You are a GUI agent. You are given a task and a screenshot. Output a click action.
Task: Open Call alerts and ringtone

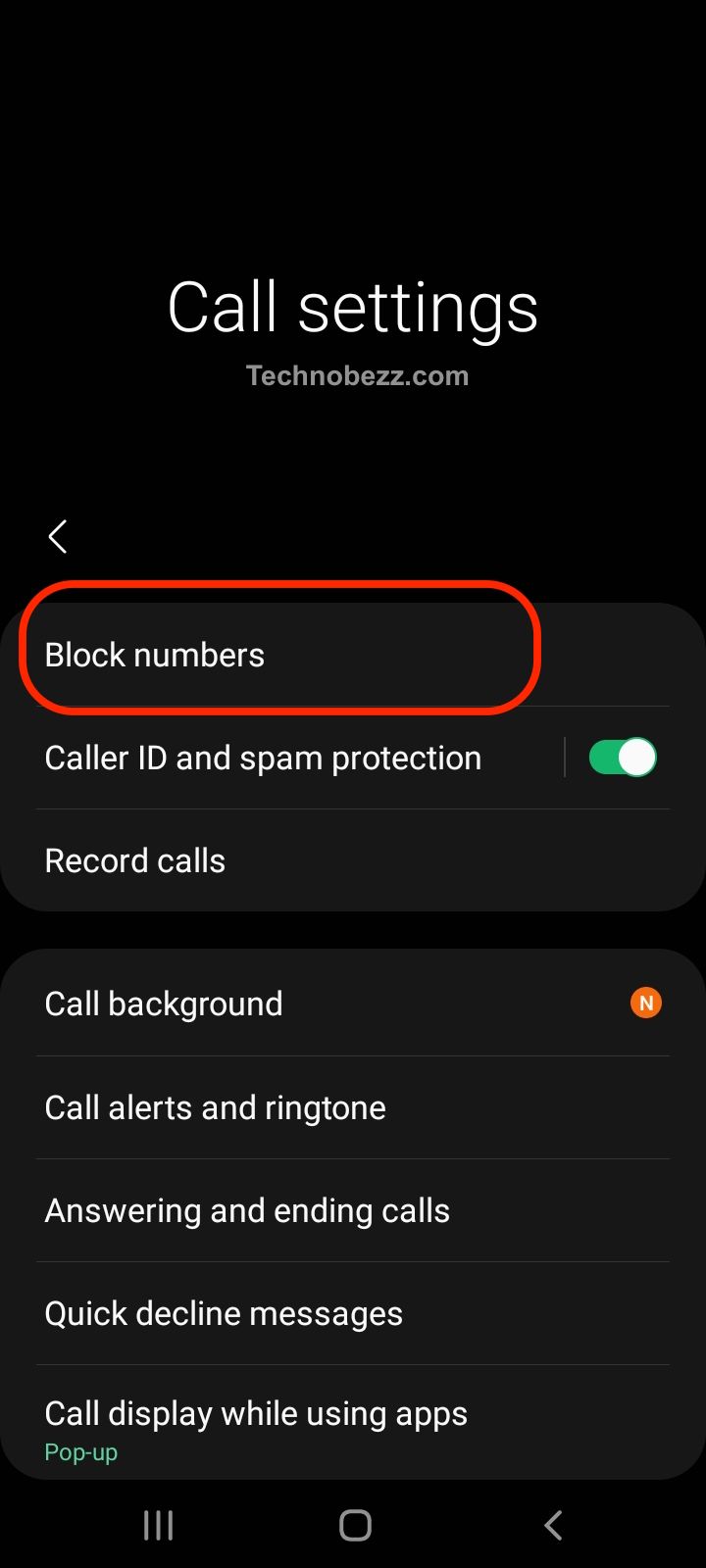(353, 1107)
